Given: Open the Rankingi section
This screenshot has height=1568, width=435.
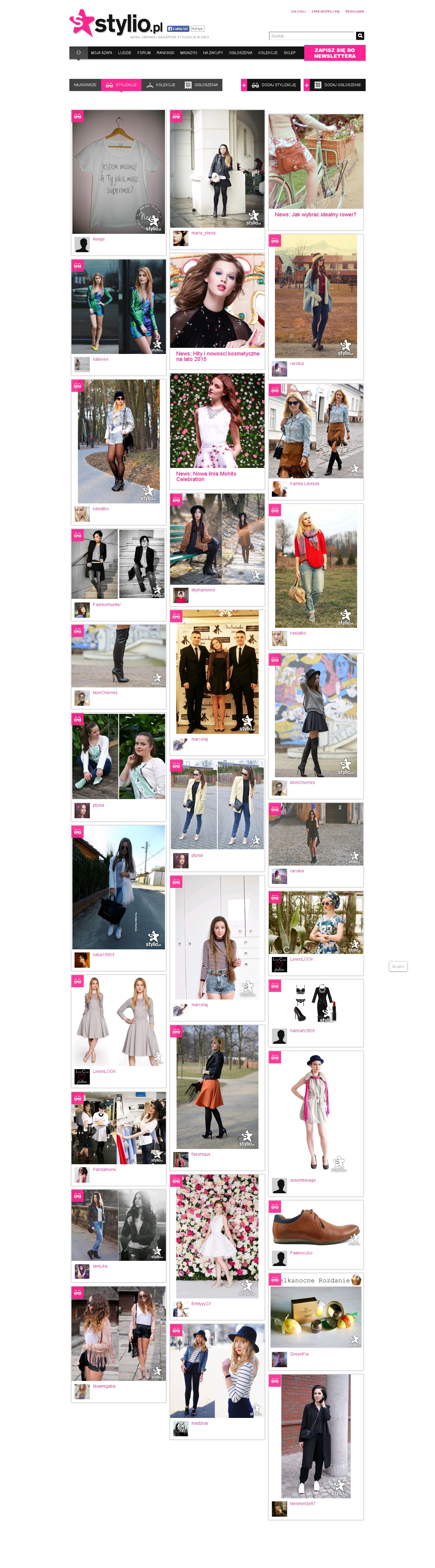Looking at the screenshot, I should (165, 53).
